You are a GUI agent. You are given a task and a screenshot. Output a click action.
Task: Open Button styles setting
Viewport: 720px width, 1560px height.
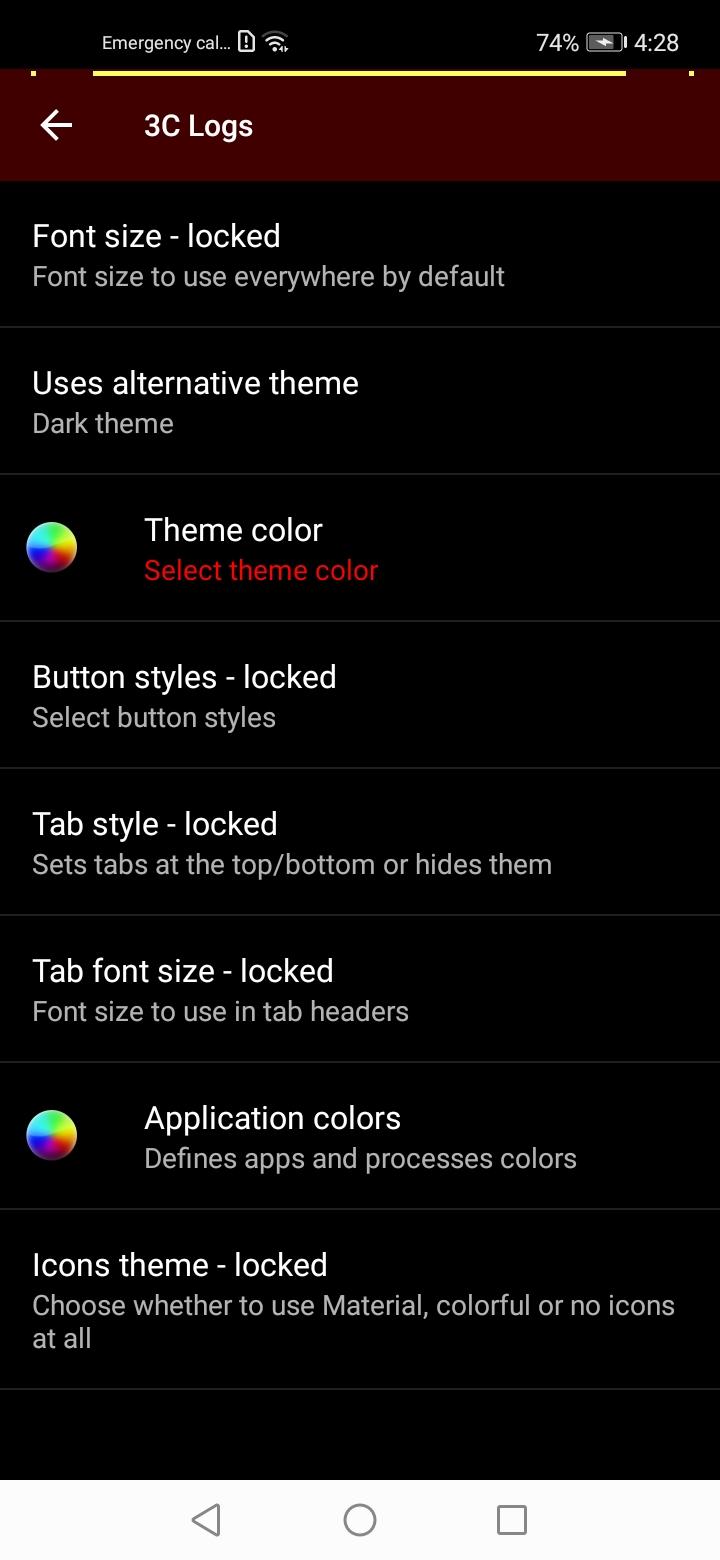coord(360,695)
